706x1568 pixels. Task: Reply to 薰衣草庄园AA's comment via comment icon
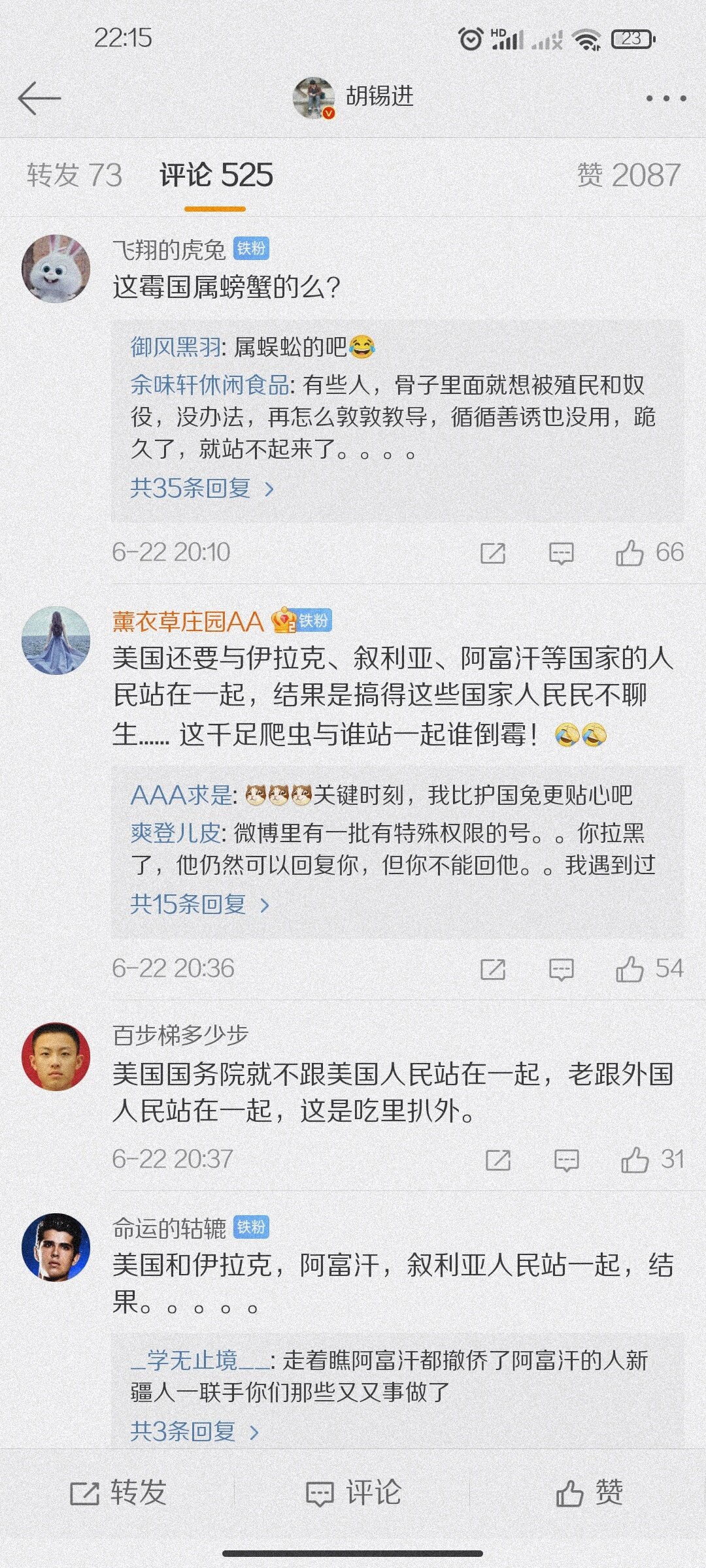pos(561,970)
